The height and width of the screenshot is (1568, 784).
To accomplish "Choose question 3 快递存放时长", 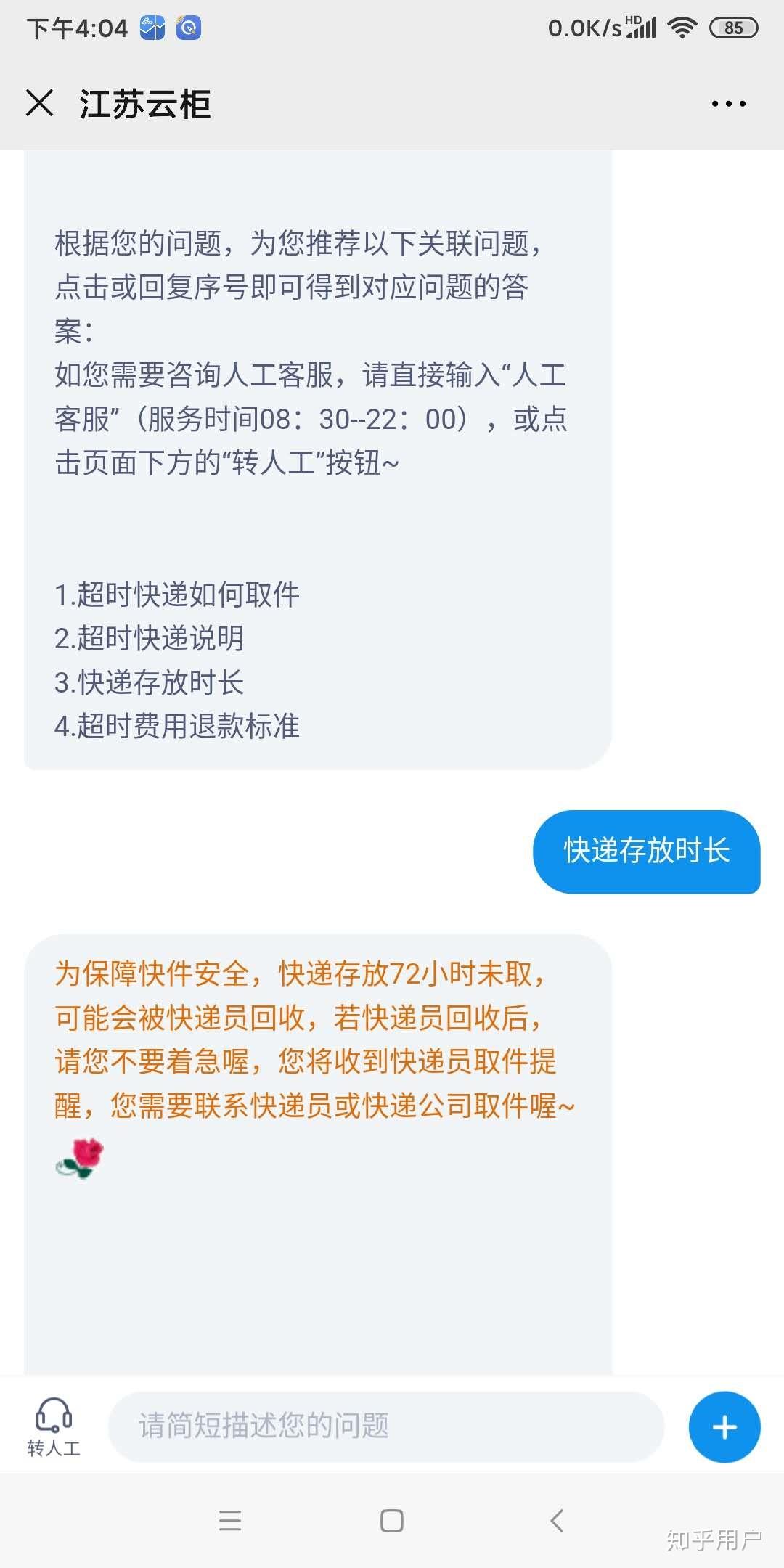I will (150, 682).
